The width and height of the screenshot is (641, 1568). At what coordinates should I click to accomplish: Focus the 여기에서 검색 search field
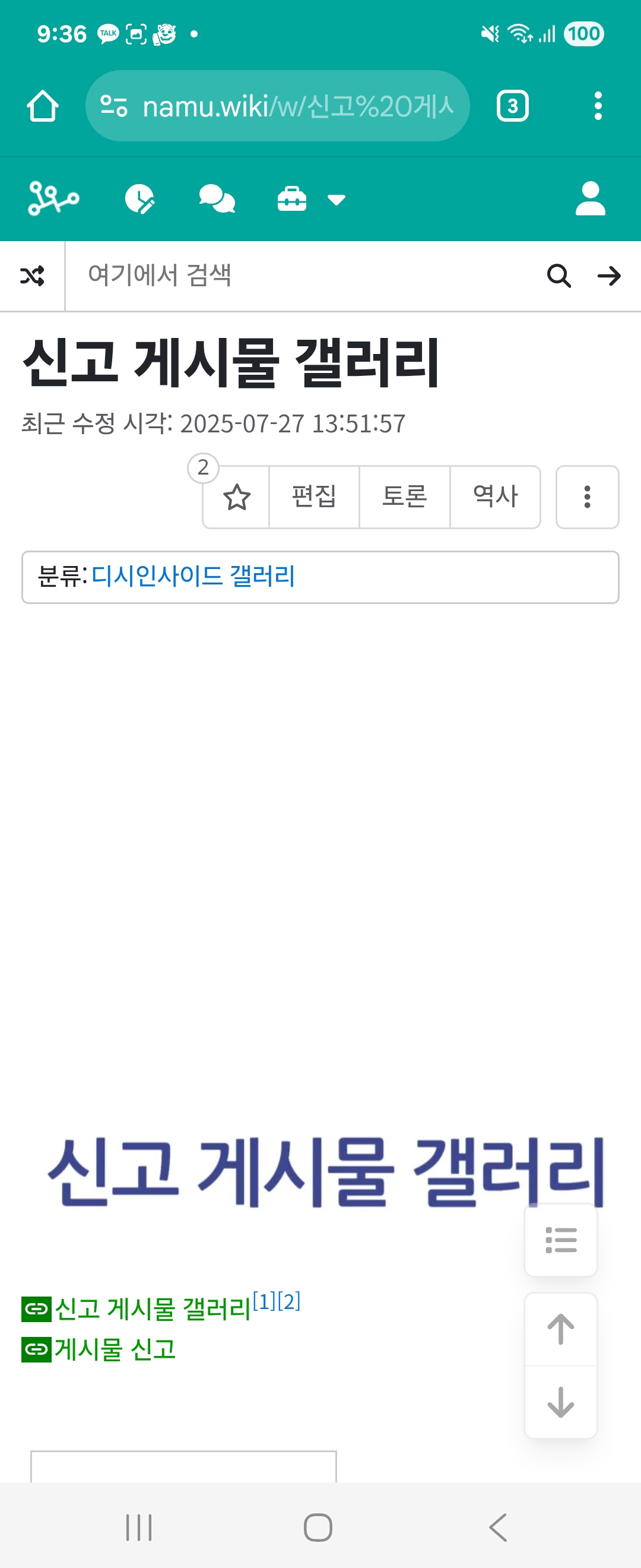[304, 276]
